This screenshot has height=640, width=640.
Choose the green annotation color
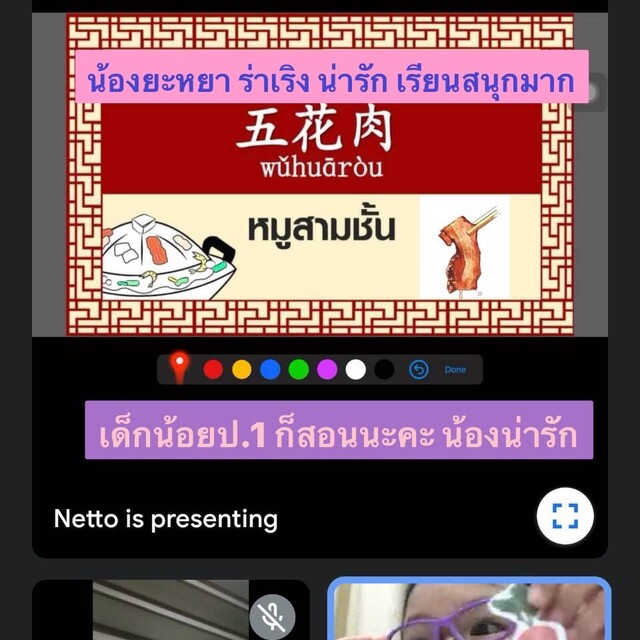[x=298, y=369]
